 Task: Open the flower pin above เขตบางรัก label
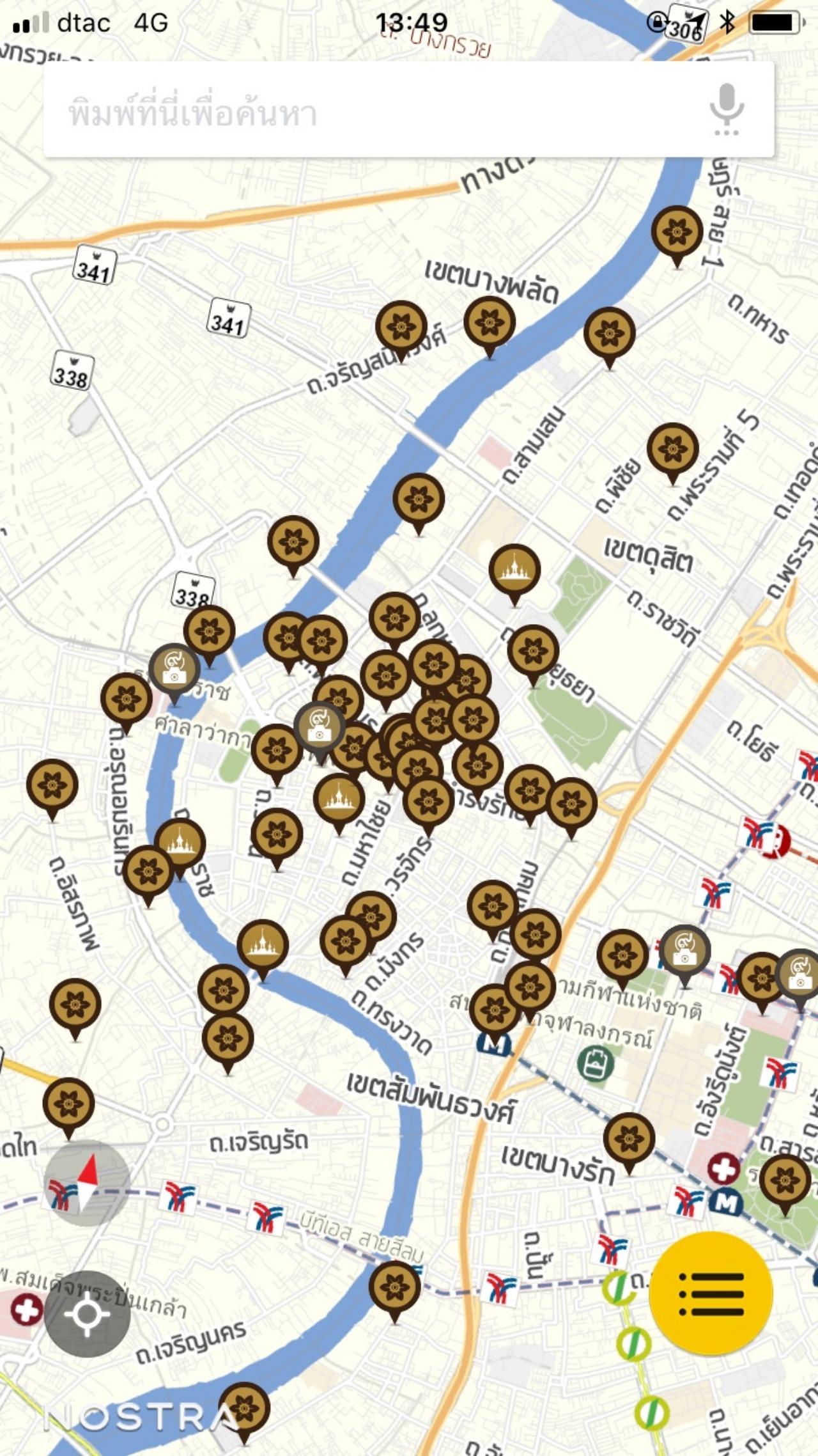tap(629, 1138)
